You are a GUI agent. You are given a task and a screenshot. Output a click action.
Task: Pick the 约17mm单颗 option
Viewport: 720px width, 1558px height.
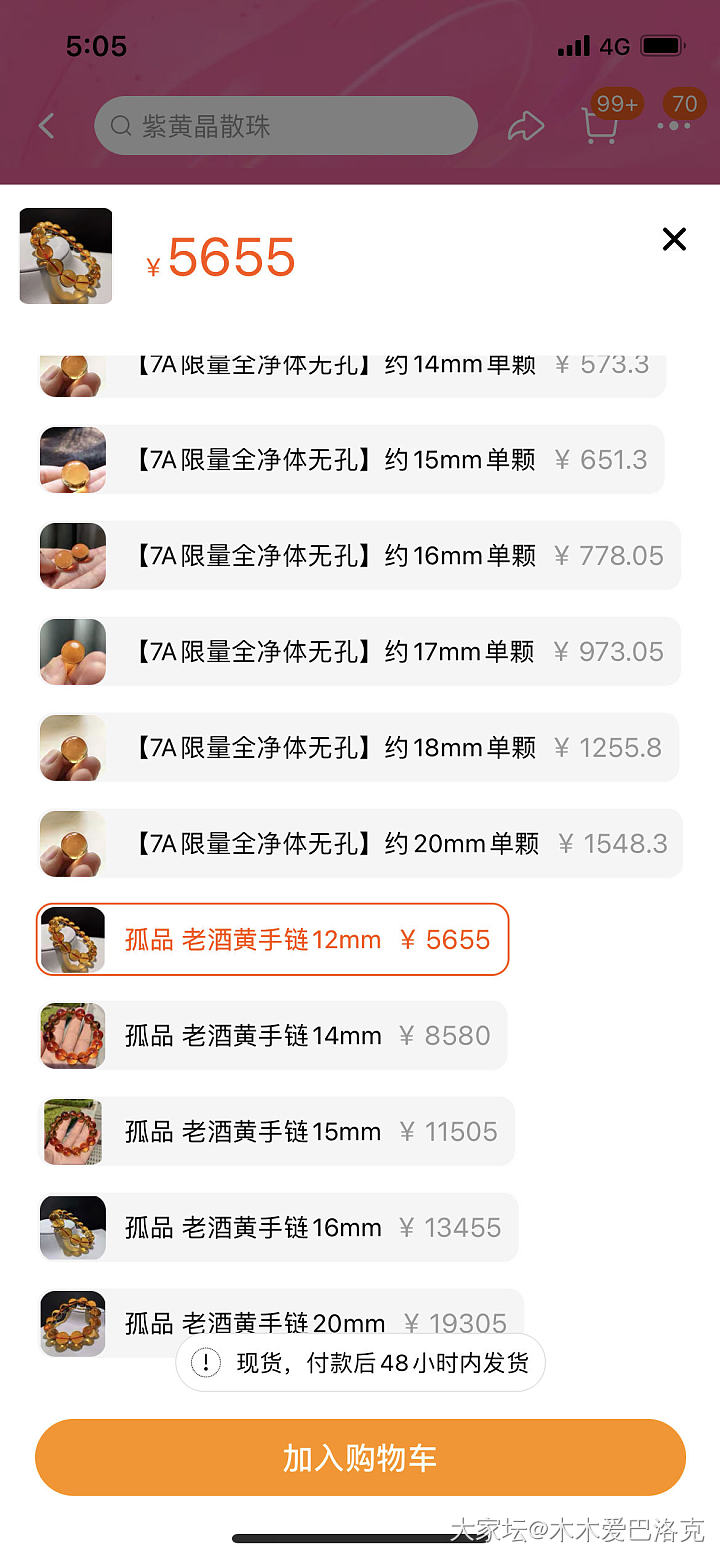point(358,652)
